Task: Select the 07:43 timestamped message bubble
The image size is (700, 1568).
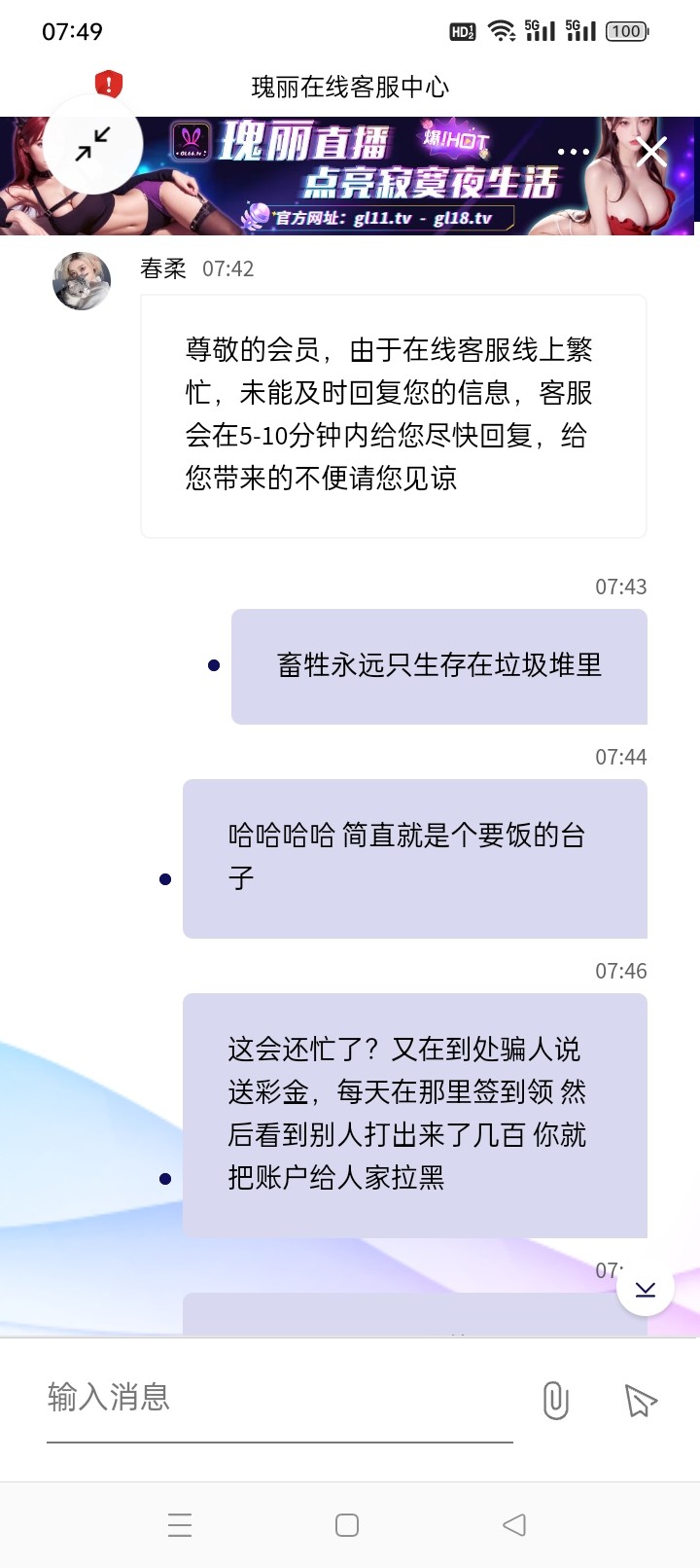Action: [437, 665]
